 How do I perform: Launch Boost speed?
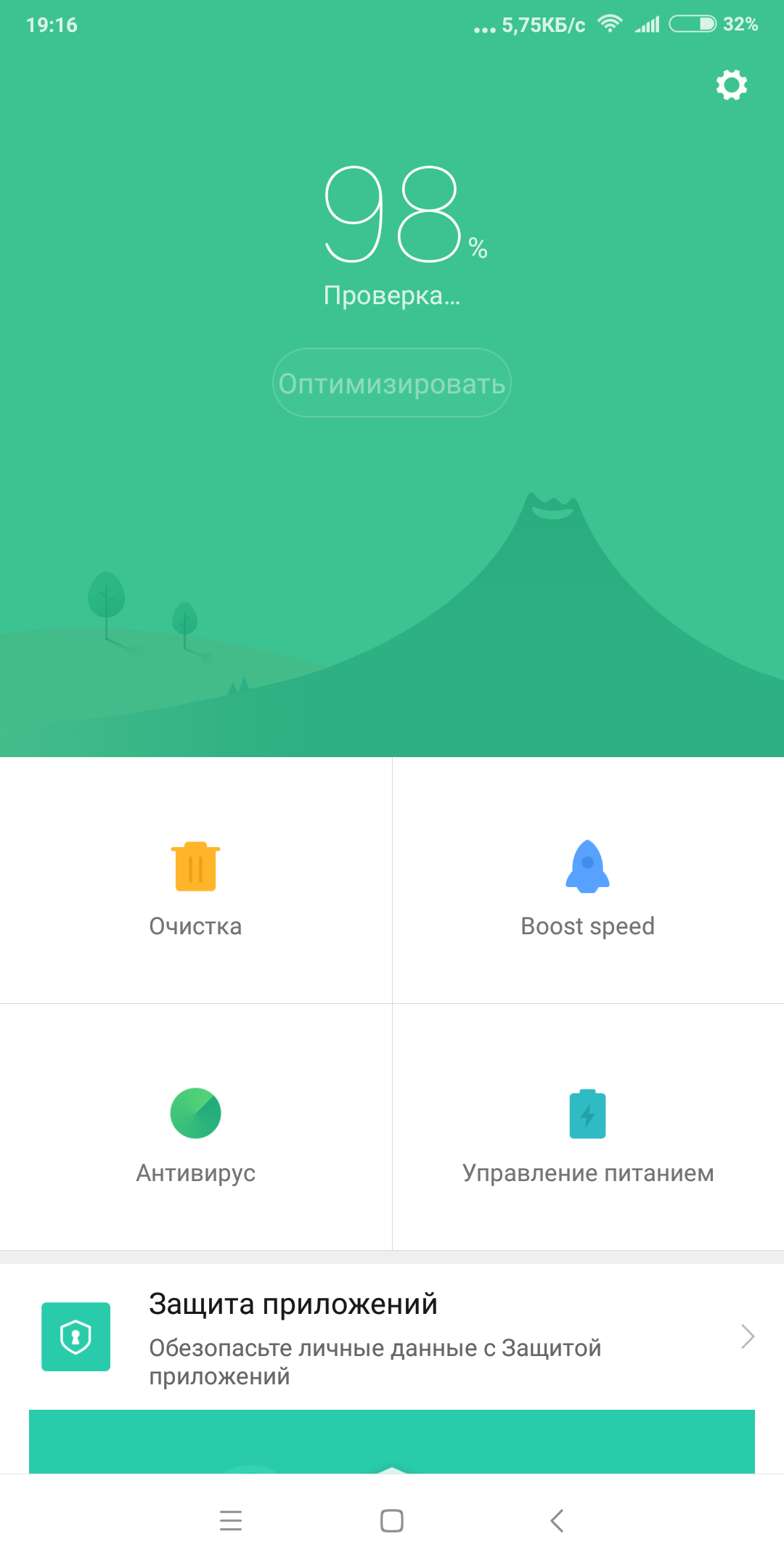(x=588, y=881)
